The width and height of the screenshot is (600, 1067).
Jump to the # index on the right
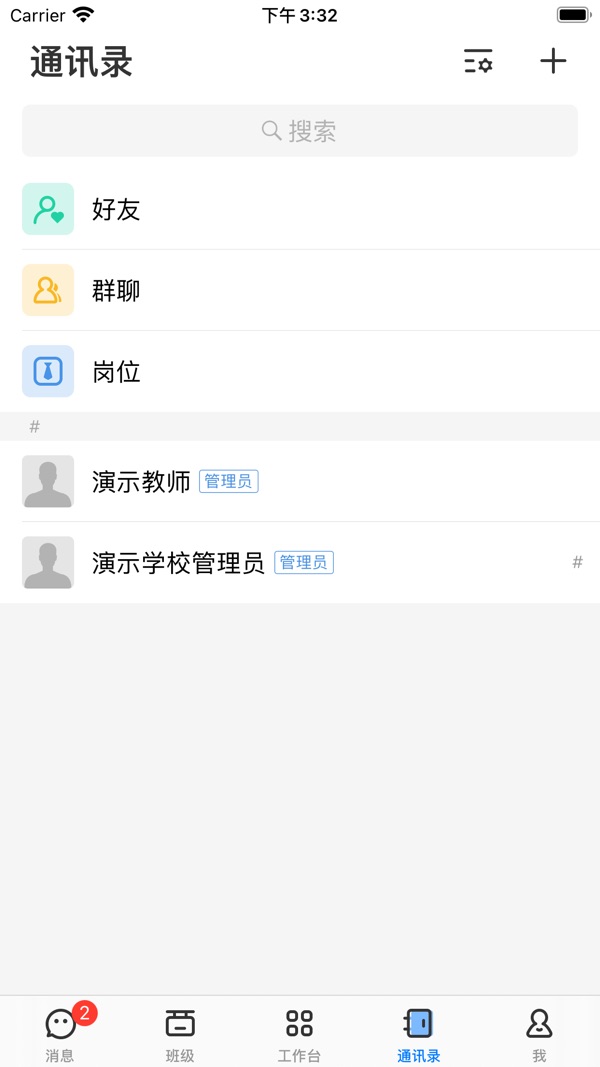578,562
